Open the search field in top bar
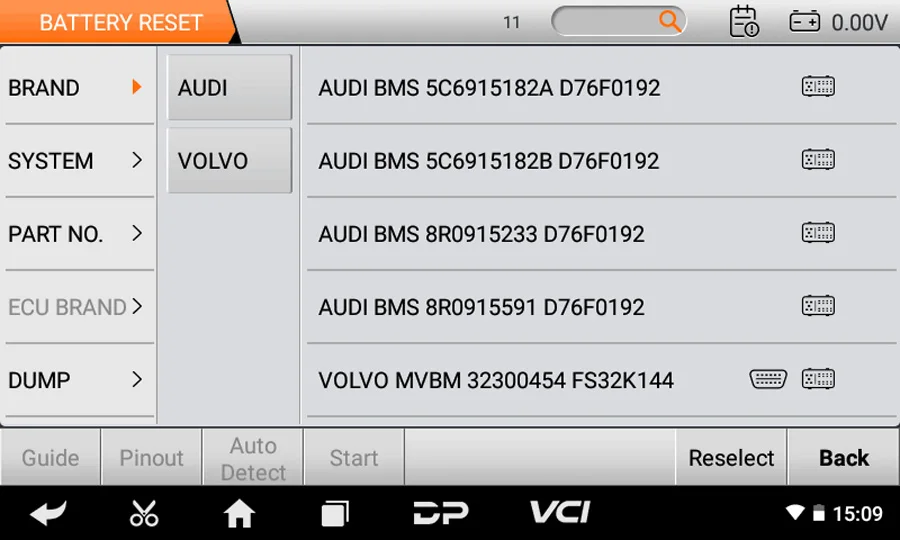Viewport: 900px width, 540px height. (x=618, y=21)
